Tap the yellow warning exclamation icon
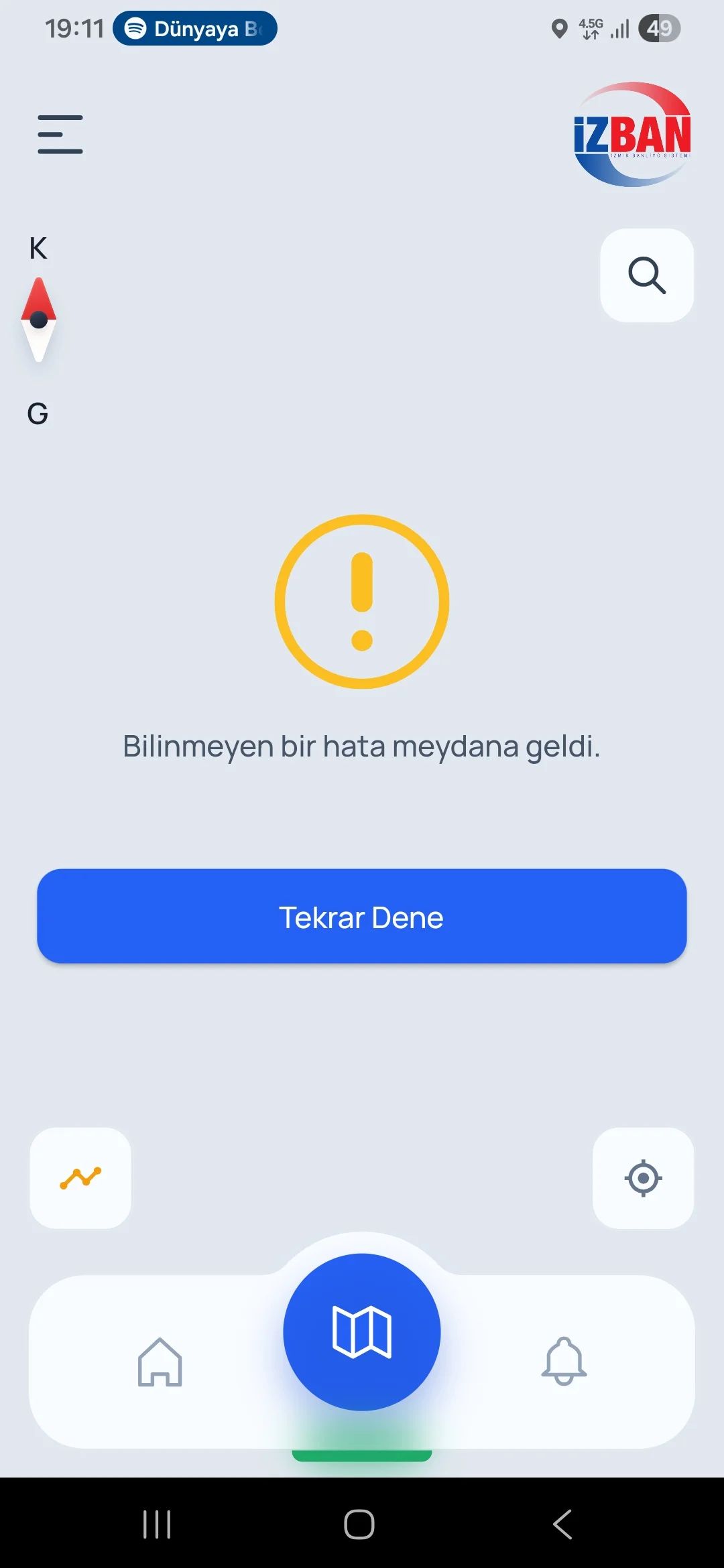Screen dimensions: 724x1568 361,601
